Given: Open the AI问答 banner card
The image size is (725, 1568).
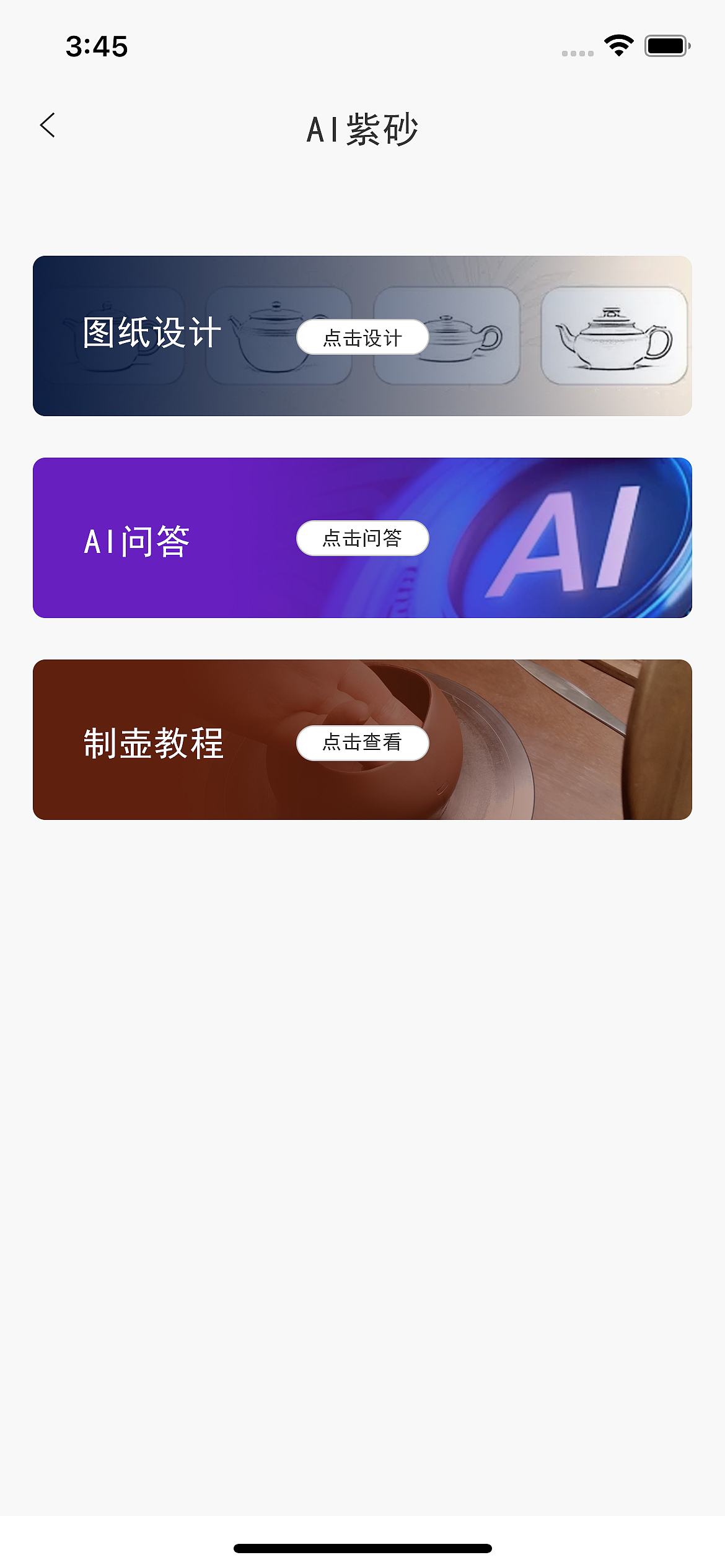Looking at the screenshot, I should pyautogui.click(x=186, y=595).
